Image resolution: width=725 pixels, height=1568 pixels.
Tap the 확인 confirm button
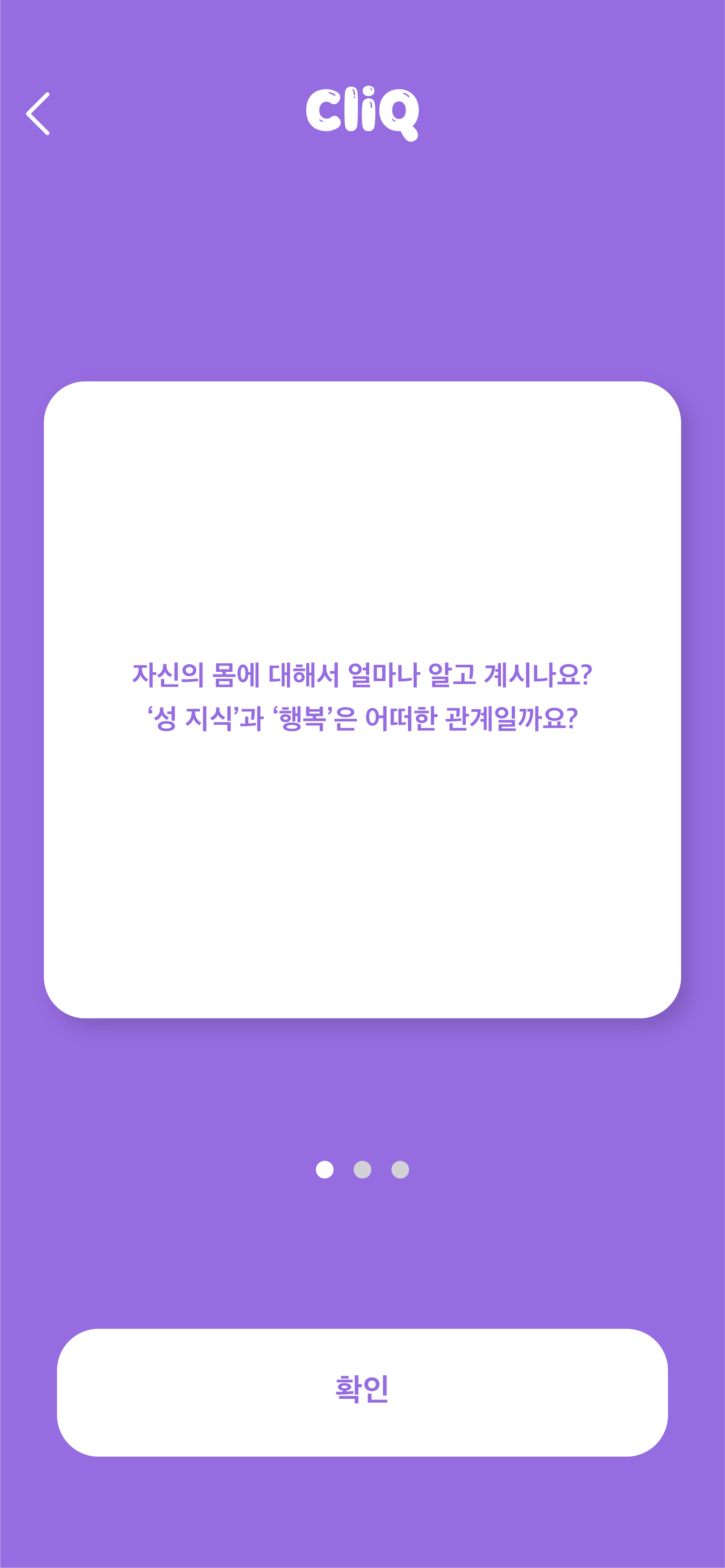click(362, 1392)
